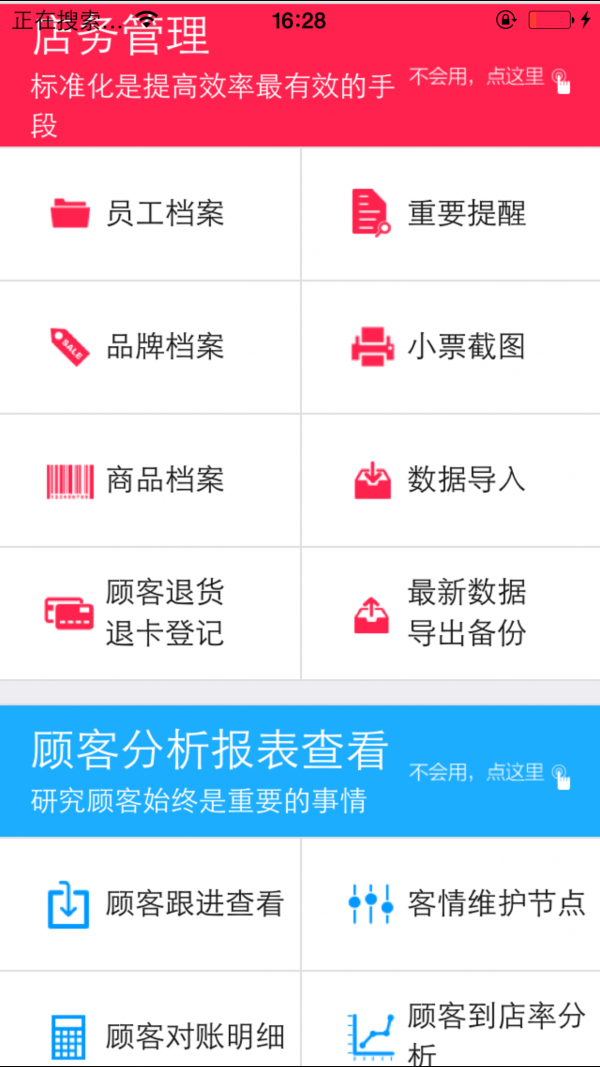The height and width of the screenshot is (1067, 600).
Task: Tap 不会用,点这里 help in the blue 顾客分析报表查看 header
Action: (x=489, y=774)
